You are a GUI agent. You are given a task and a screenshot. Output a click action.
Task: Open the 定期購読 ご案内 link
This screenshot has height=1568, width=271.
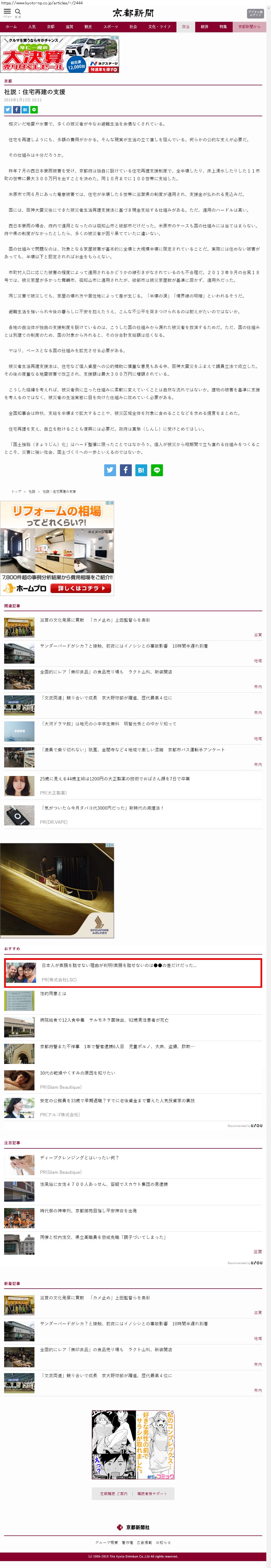pos(114,1494)
